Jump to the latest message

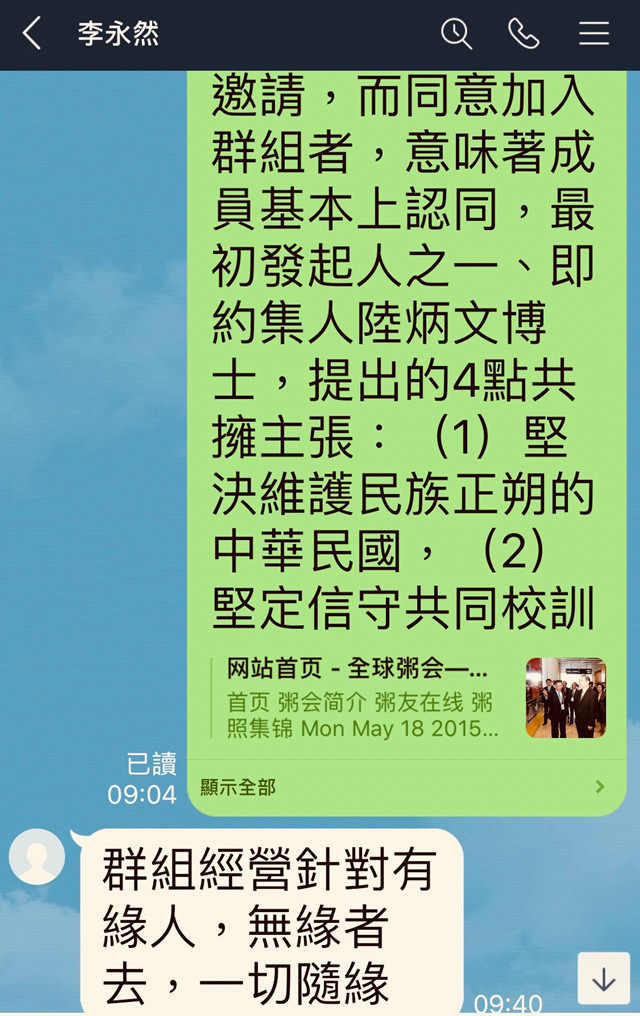603,978
